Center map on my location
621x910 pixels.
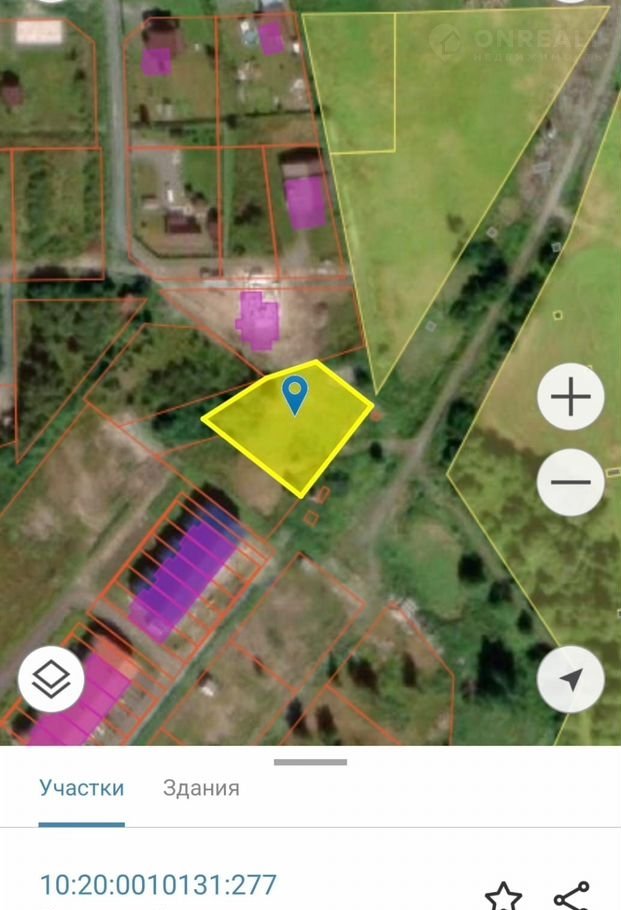tap(571, 681)
